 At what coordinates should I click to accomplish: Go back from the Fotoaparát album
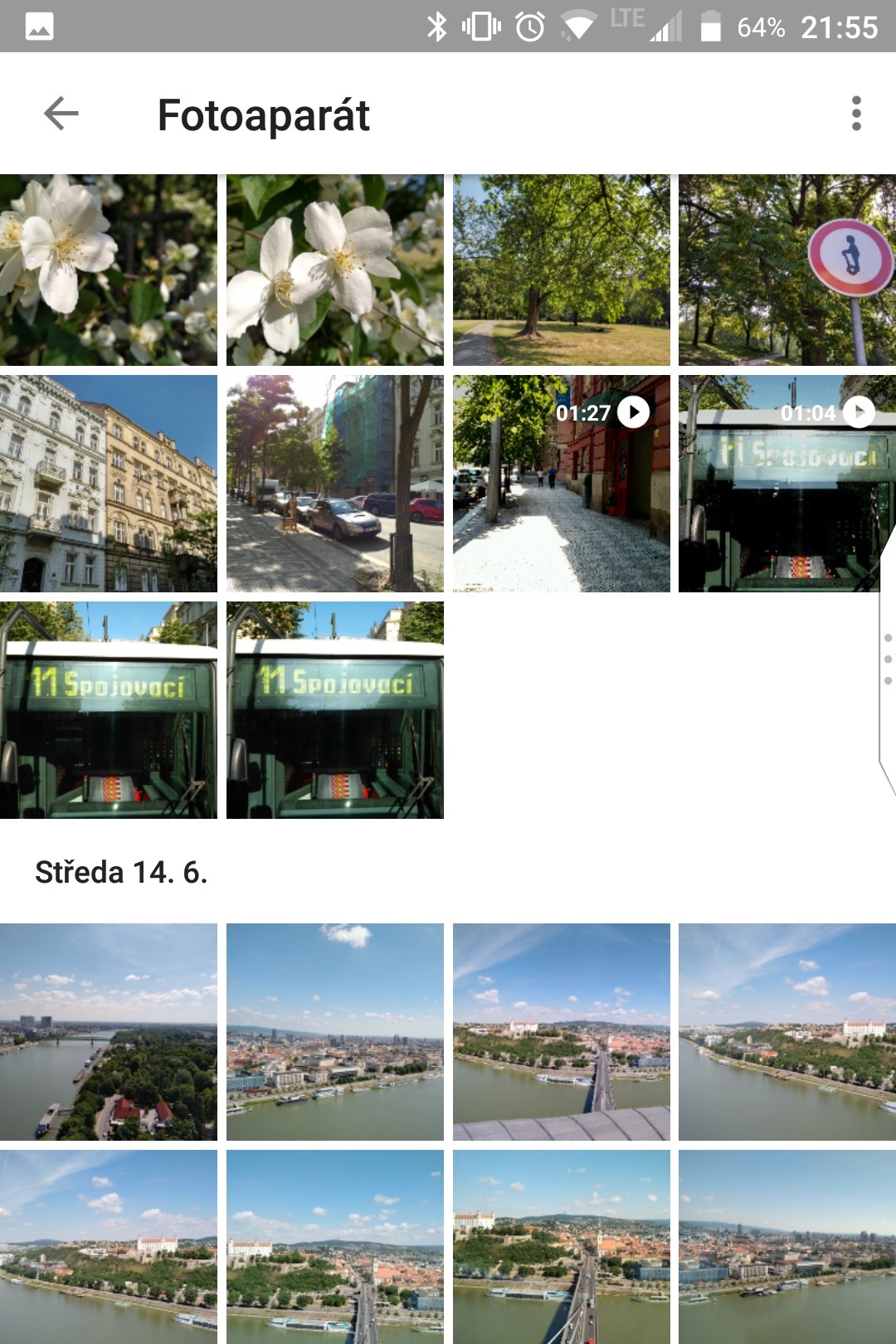point(61,114)
